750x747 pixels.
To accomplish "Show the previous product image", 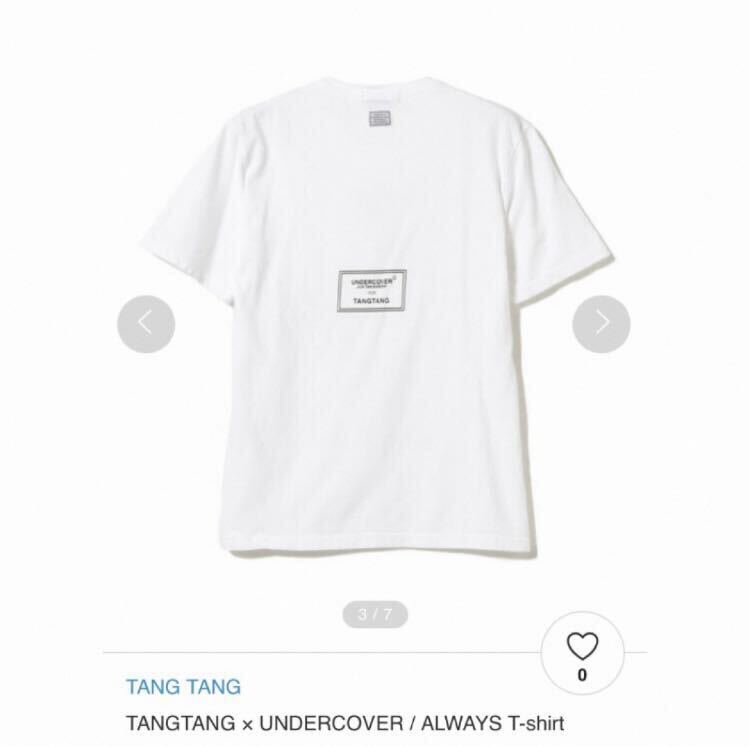I will [146, 323].
